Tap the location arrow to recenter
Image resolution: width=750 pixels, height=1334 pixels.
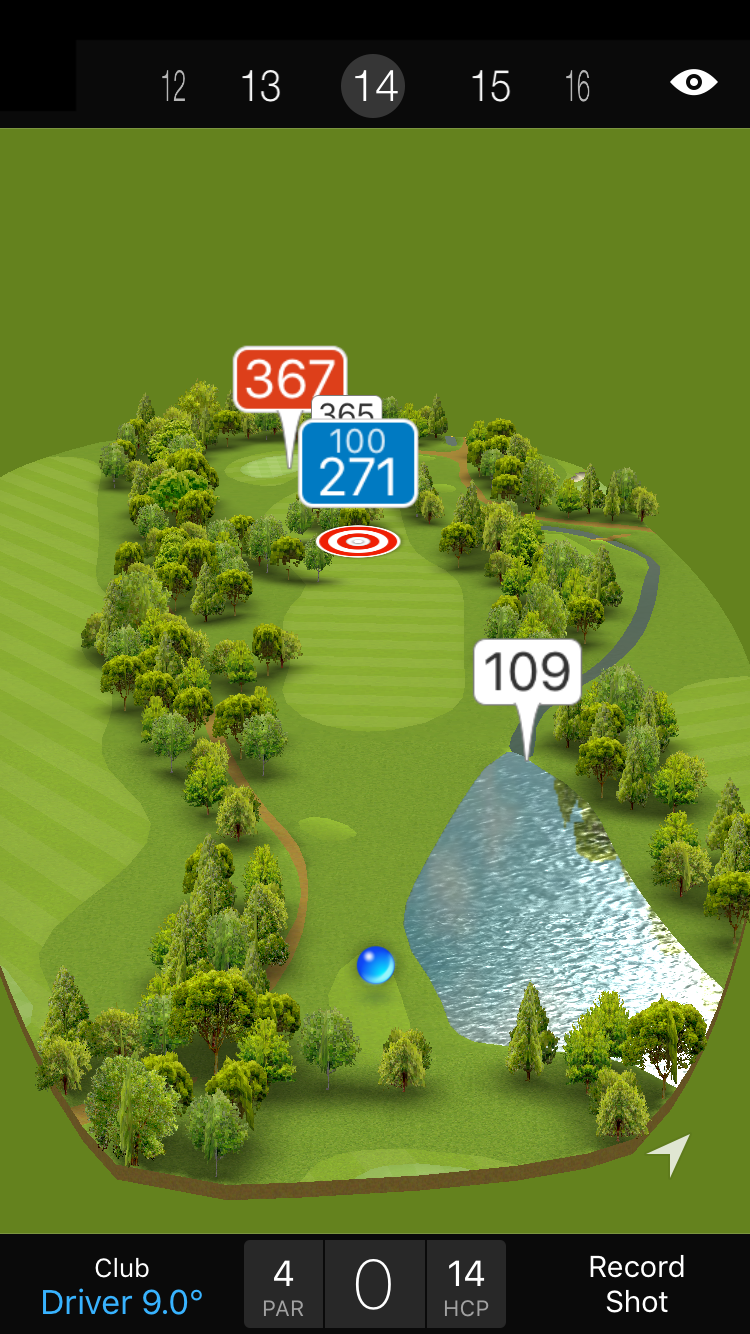tap(669, 1153)
